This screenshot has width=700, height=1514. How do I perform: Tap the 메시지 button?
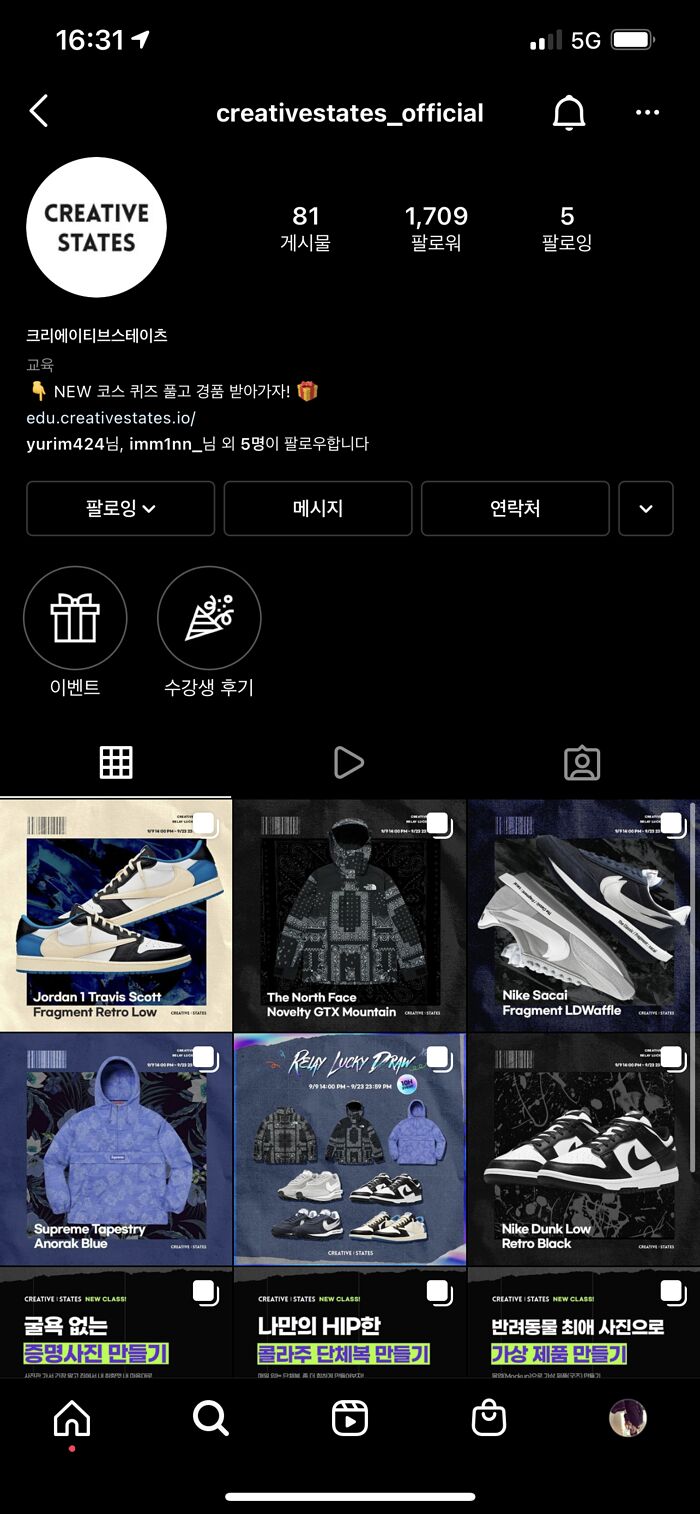click(x=318, y=508)
